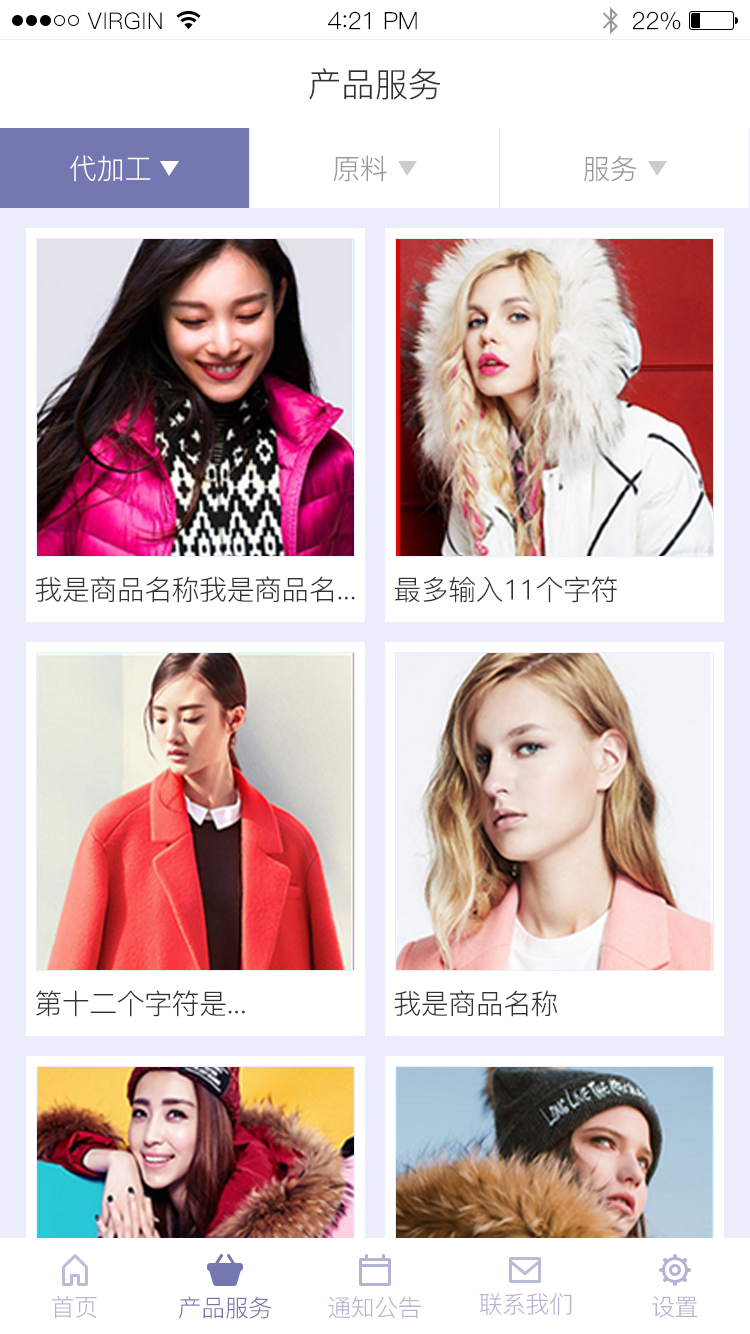Open product 最多输入11个字符
The height and width of the screenshot is (1334, 750).
pos(554,425)
